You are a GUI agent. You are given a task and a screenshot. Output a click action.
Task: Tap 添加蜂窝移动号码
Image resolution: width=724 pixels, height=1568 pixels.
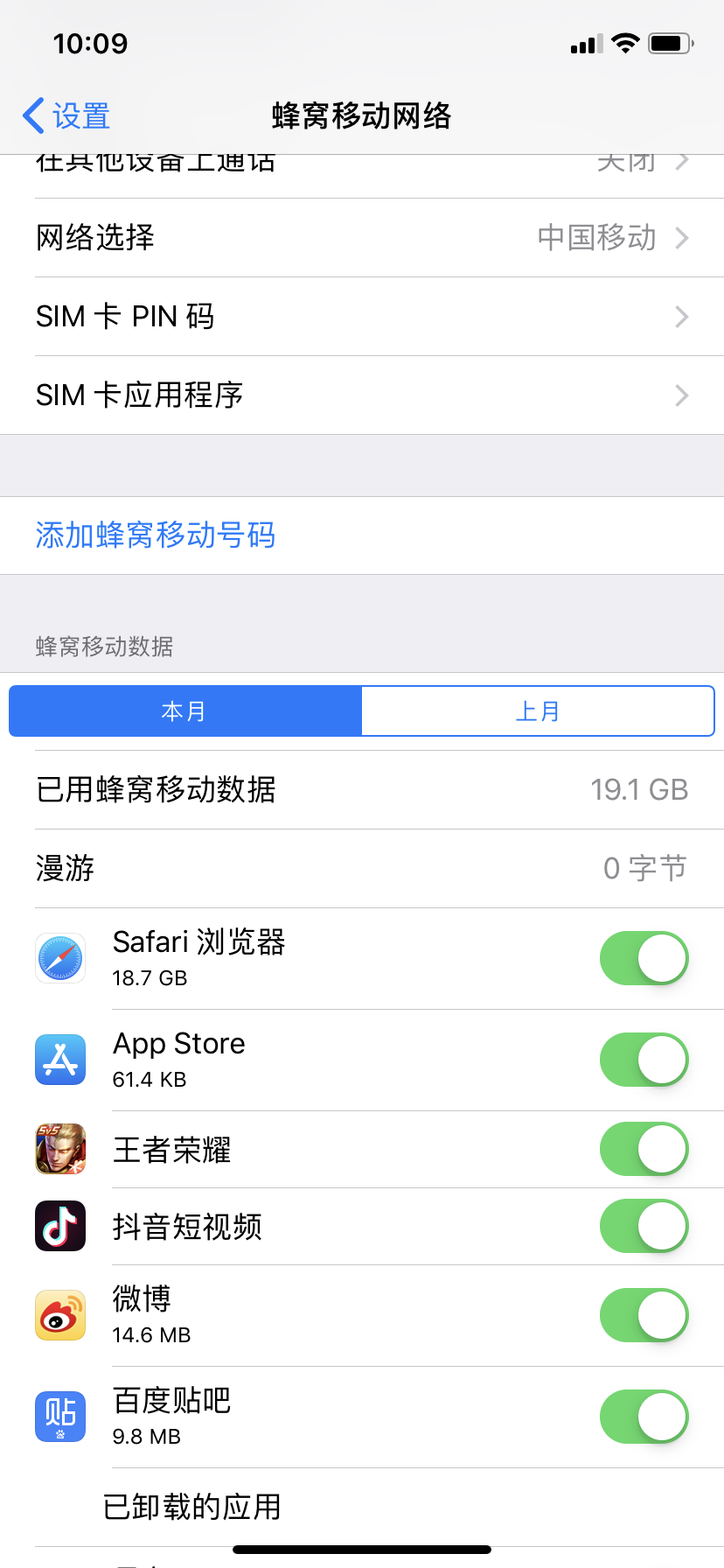click(156, 535)
